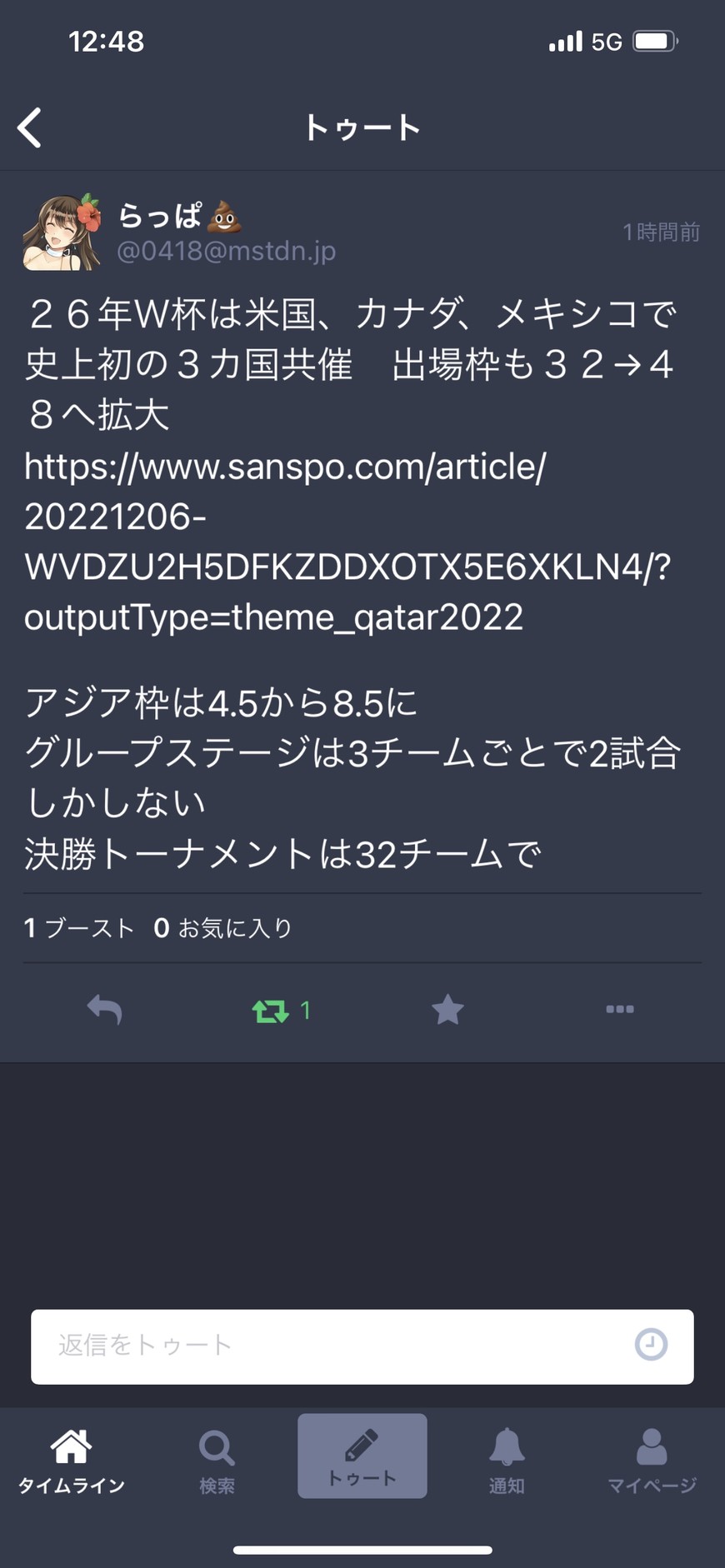Go back with the top arrow
Image resolution: width=725 pixels, height=1568 pixels.
click(30, 128)
